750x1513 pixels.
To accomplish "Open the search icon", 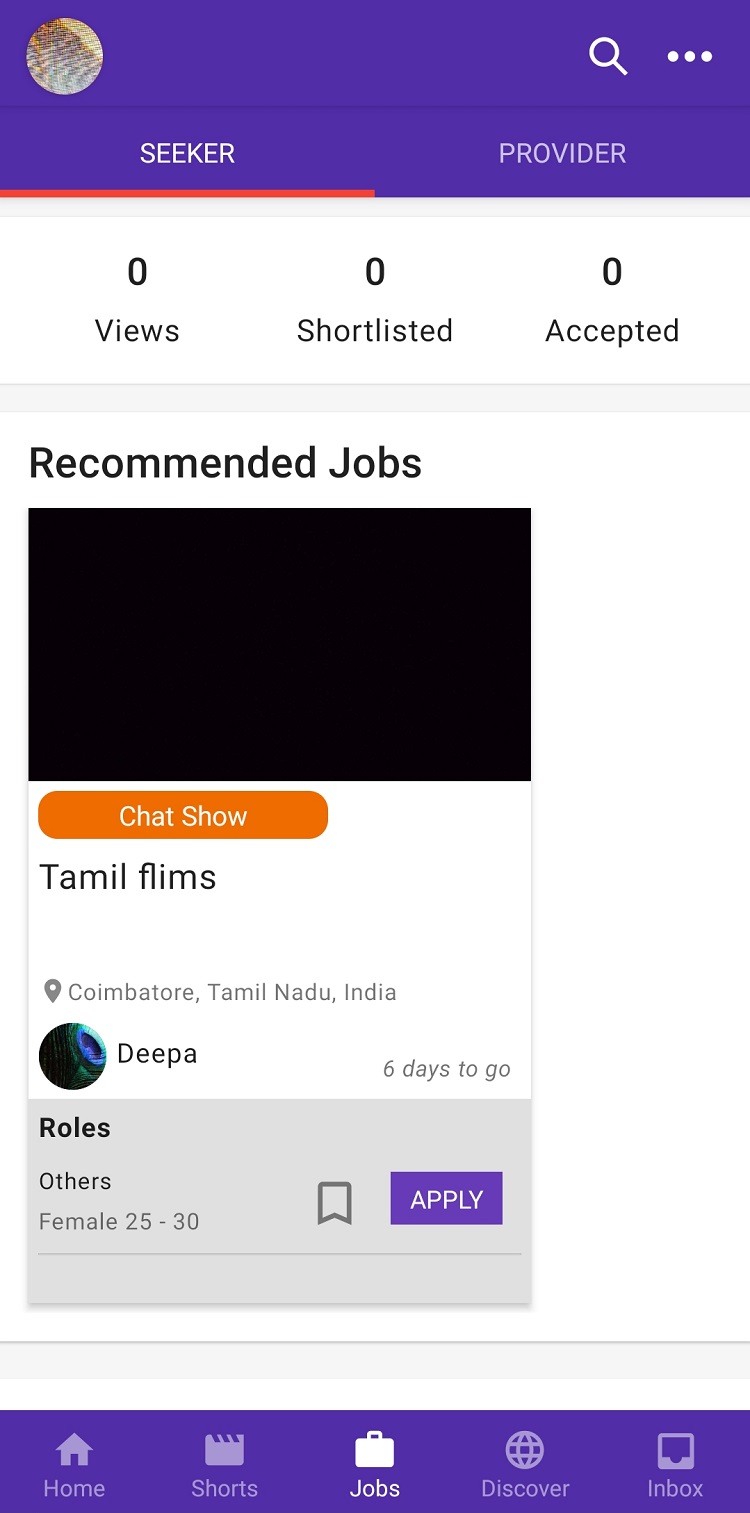I will (x=607, y=56).
